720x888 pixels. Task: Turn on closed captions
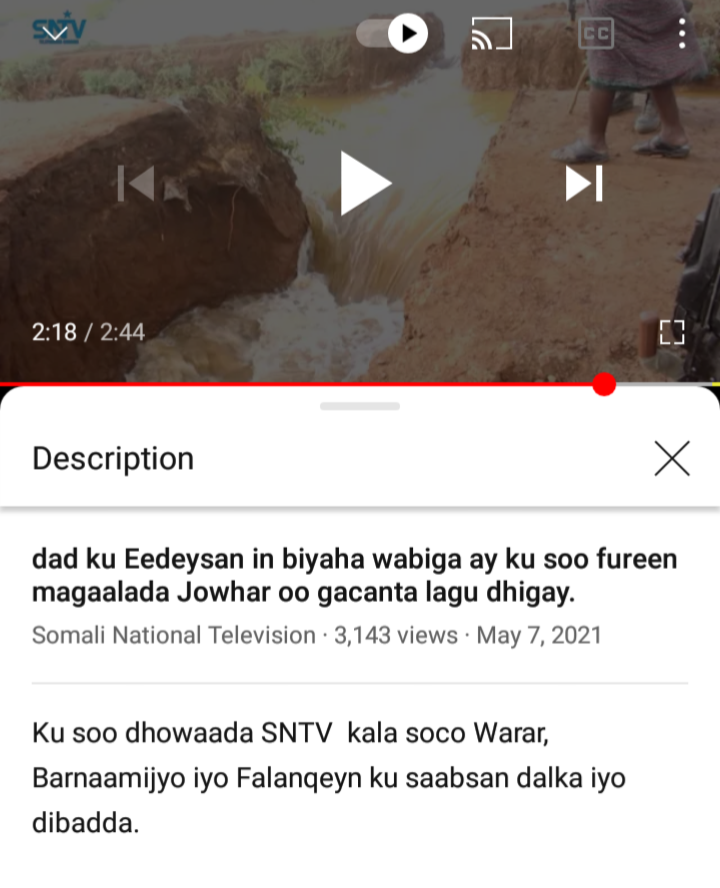coord(596,34)
